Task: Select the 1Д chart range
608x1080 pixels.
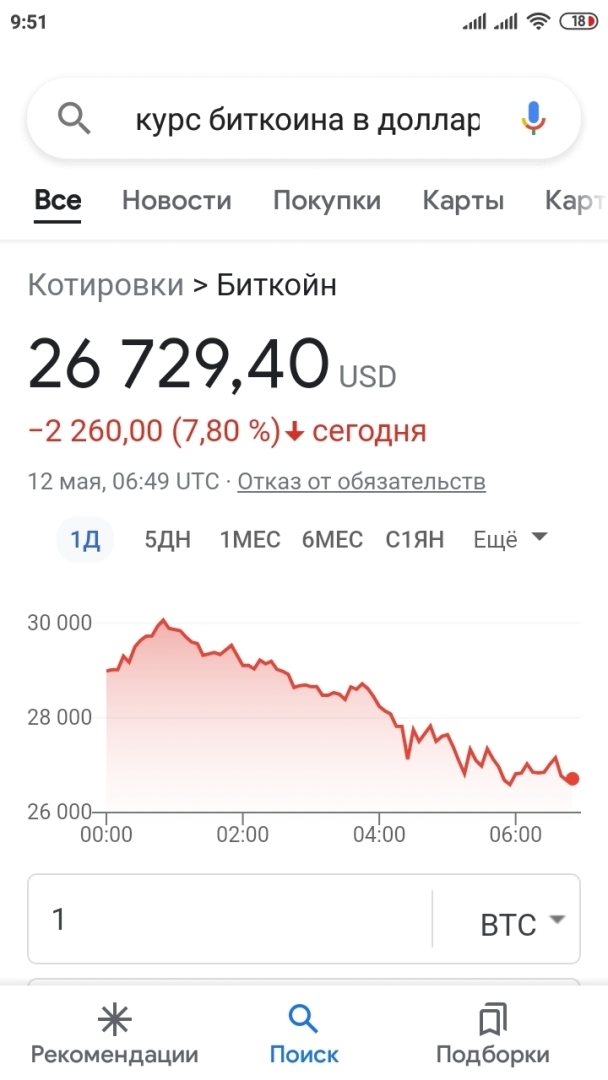Action: pos(85,540)
